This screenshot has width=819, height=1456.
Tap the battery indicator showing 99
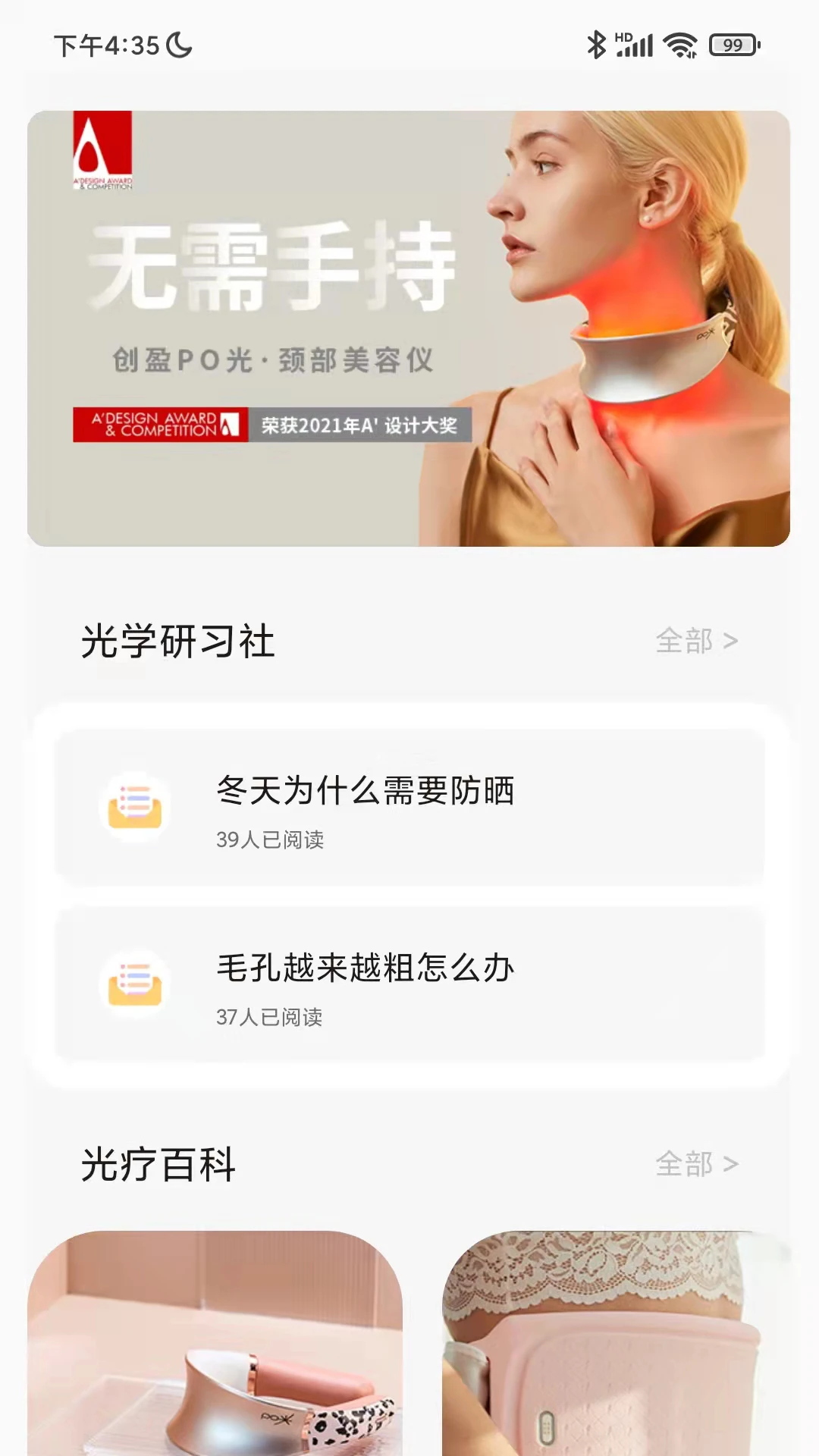pos(730,45)
